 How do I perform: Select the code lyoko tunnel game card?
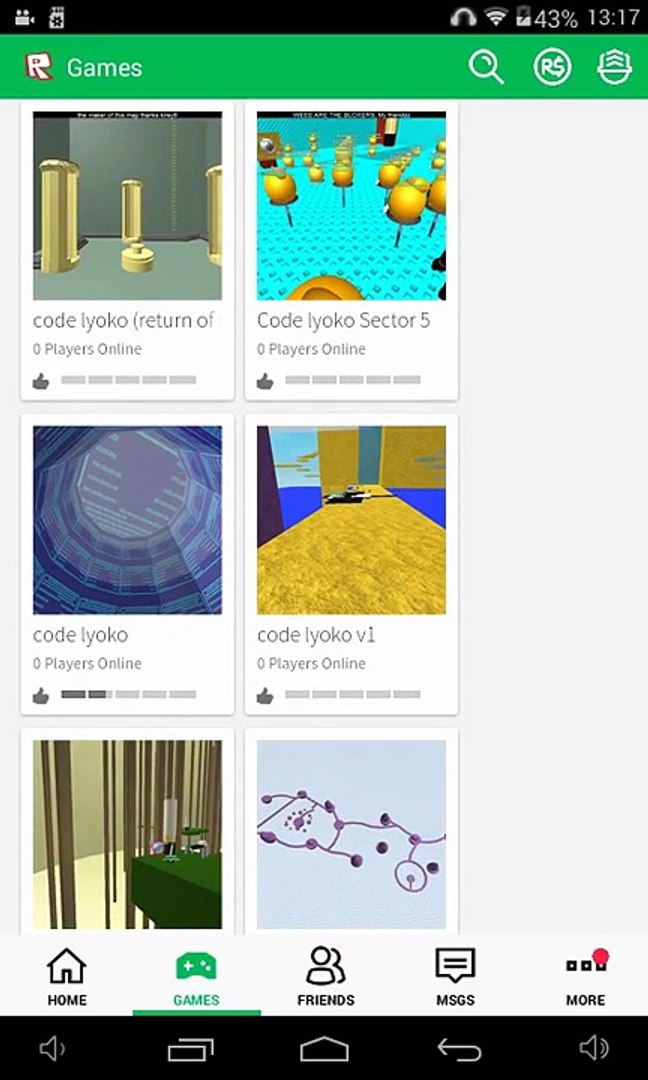[127, 563]
